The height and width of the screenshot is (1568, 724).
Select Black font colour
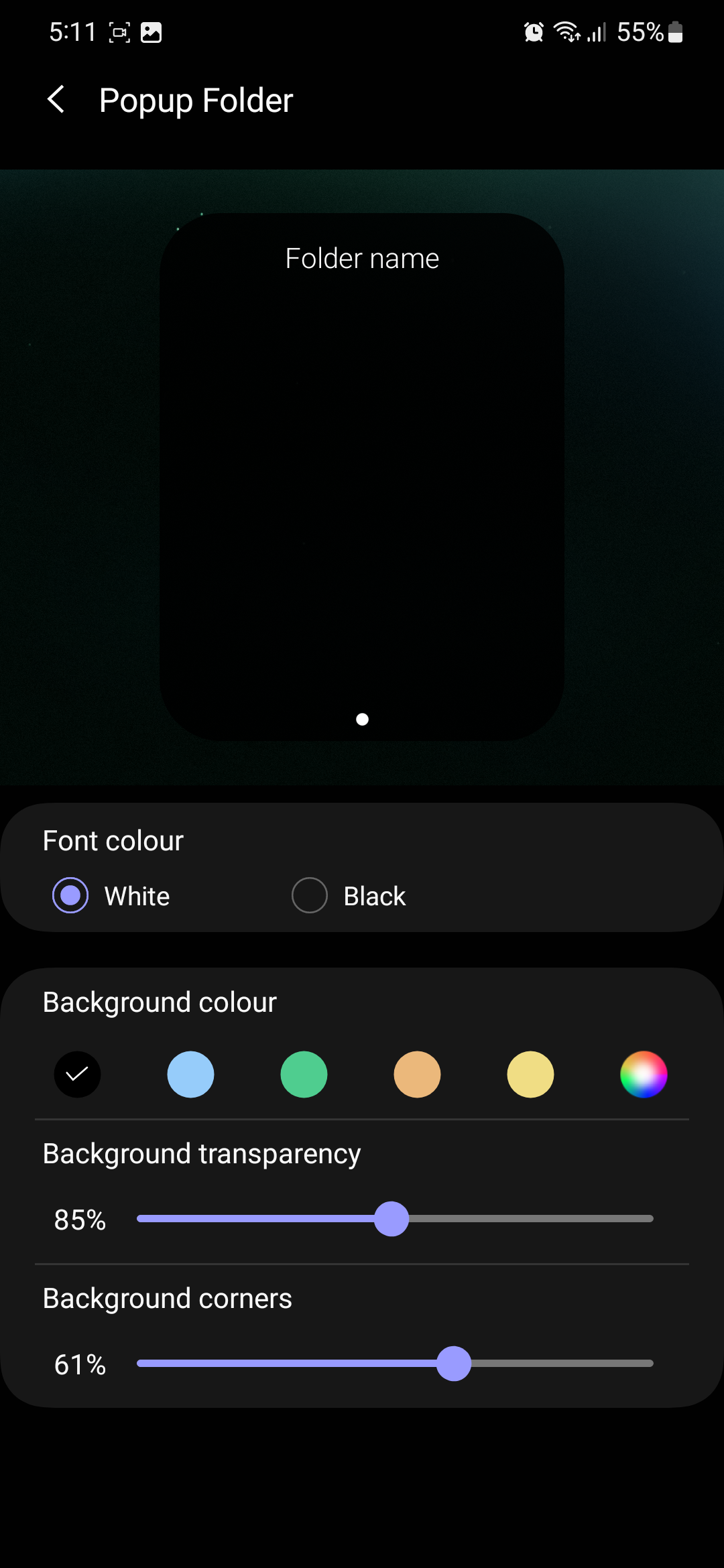(x=310, y=895)
